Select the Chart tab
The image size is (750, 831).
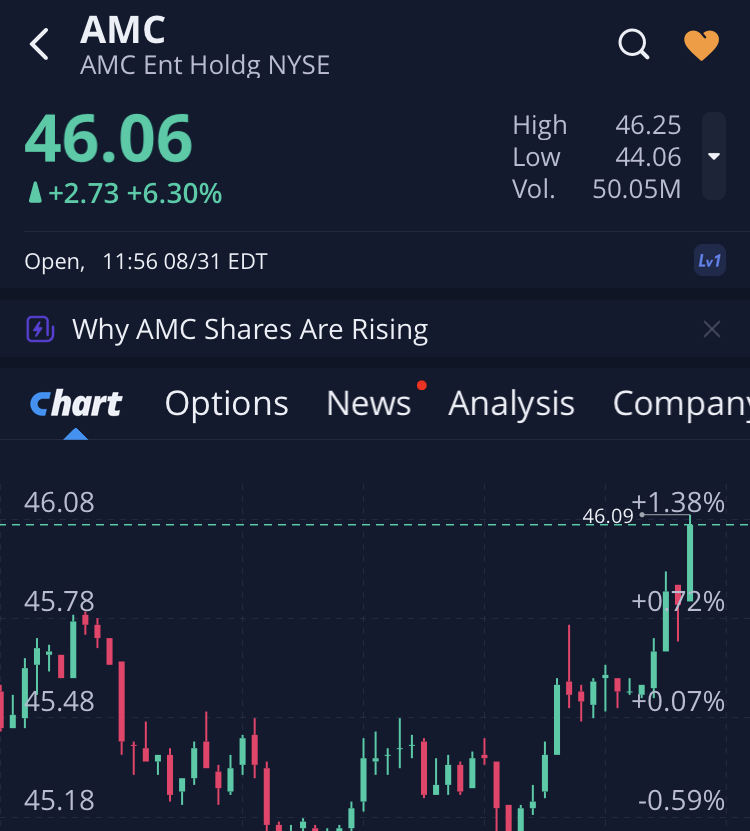[76, 403]
